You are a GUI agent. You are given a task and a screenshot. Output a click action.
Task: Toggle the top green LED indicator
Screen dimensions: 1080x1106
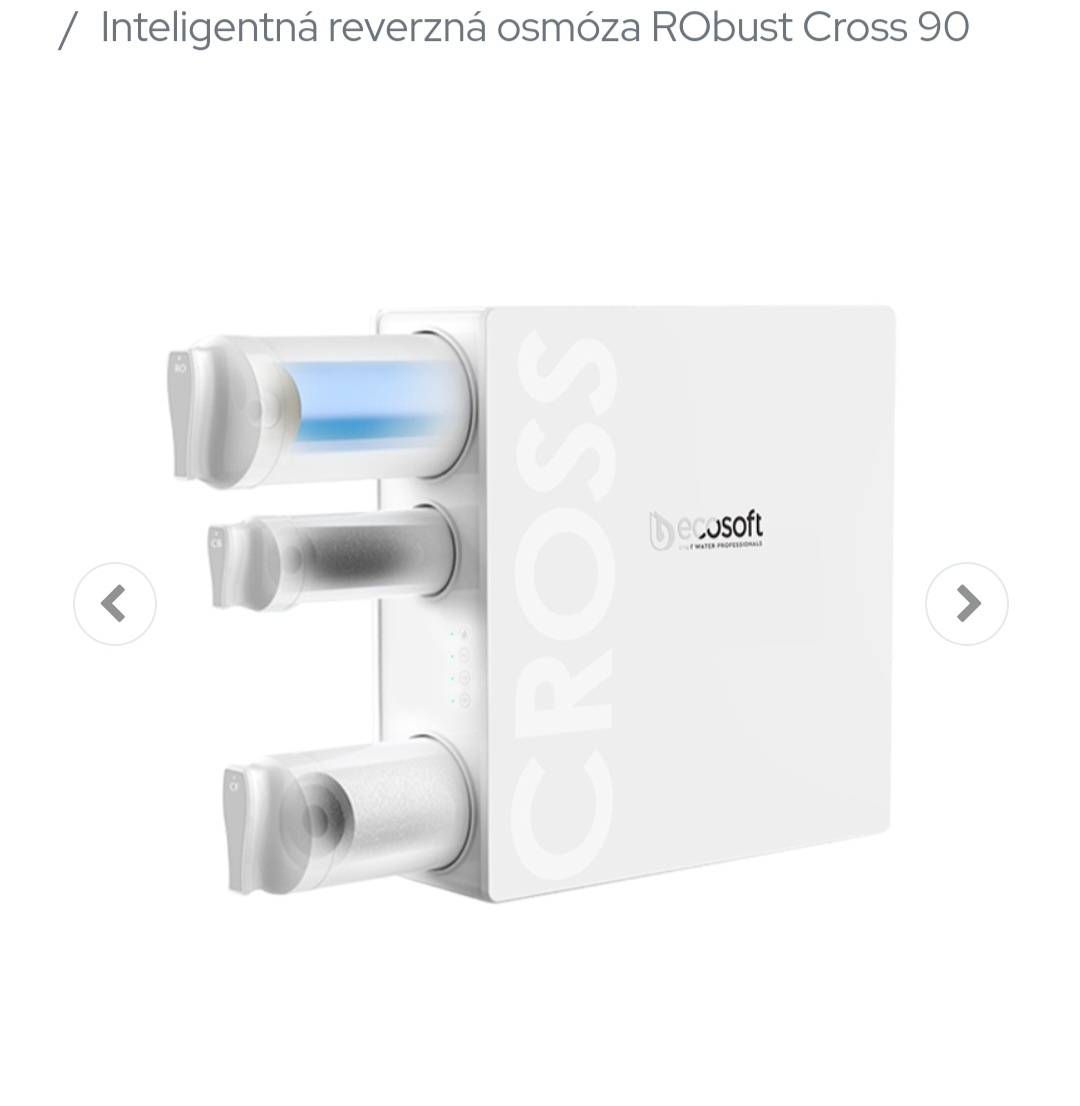(452, 634)
